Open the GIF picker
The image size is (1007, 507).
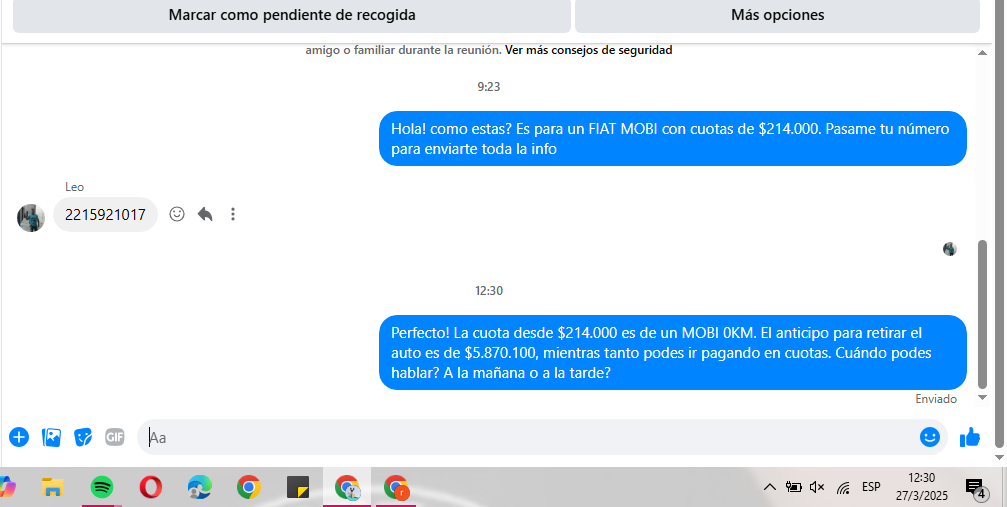tap(115, 437)
